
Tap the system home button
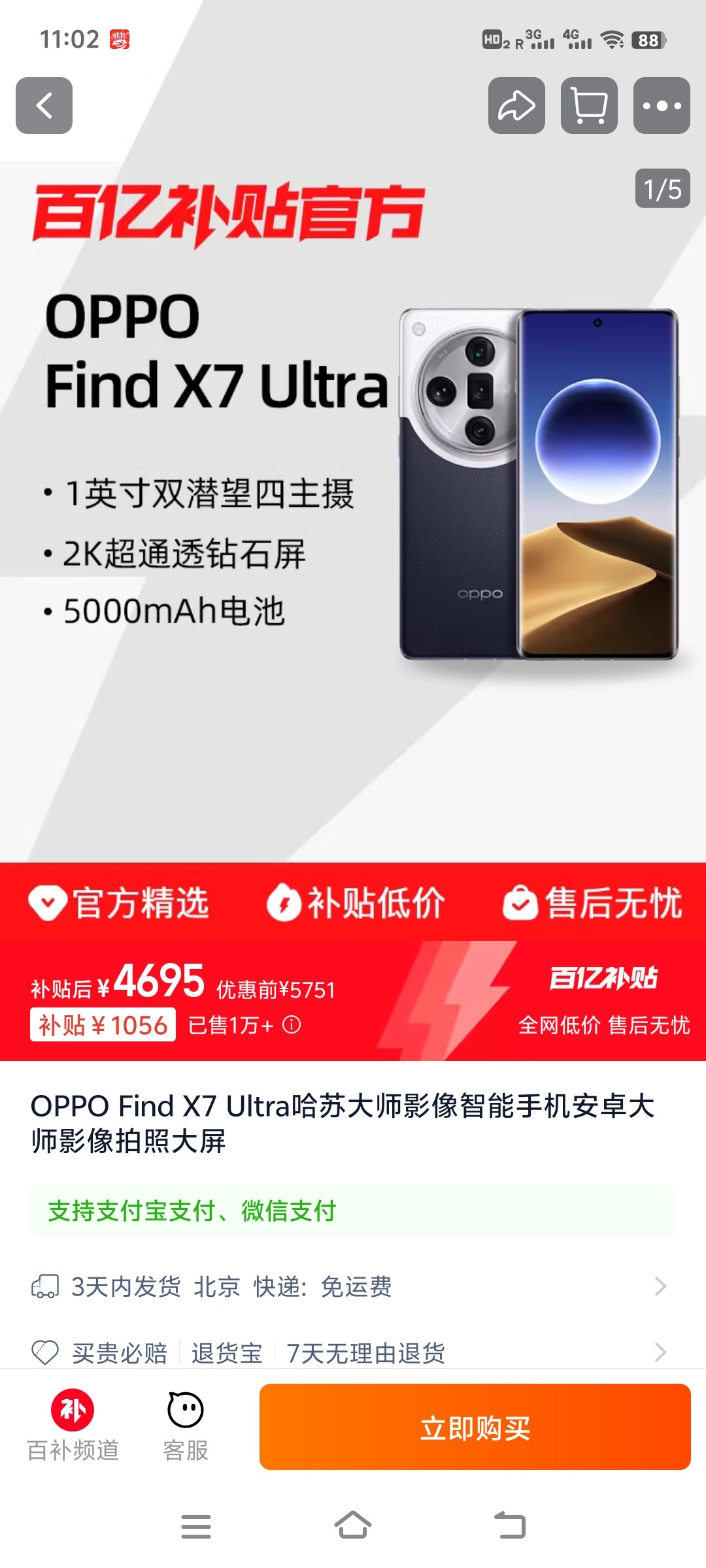tap(353, 1526)
